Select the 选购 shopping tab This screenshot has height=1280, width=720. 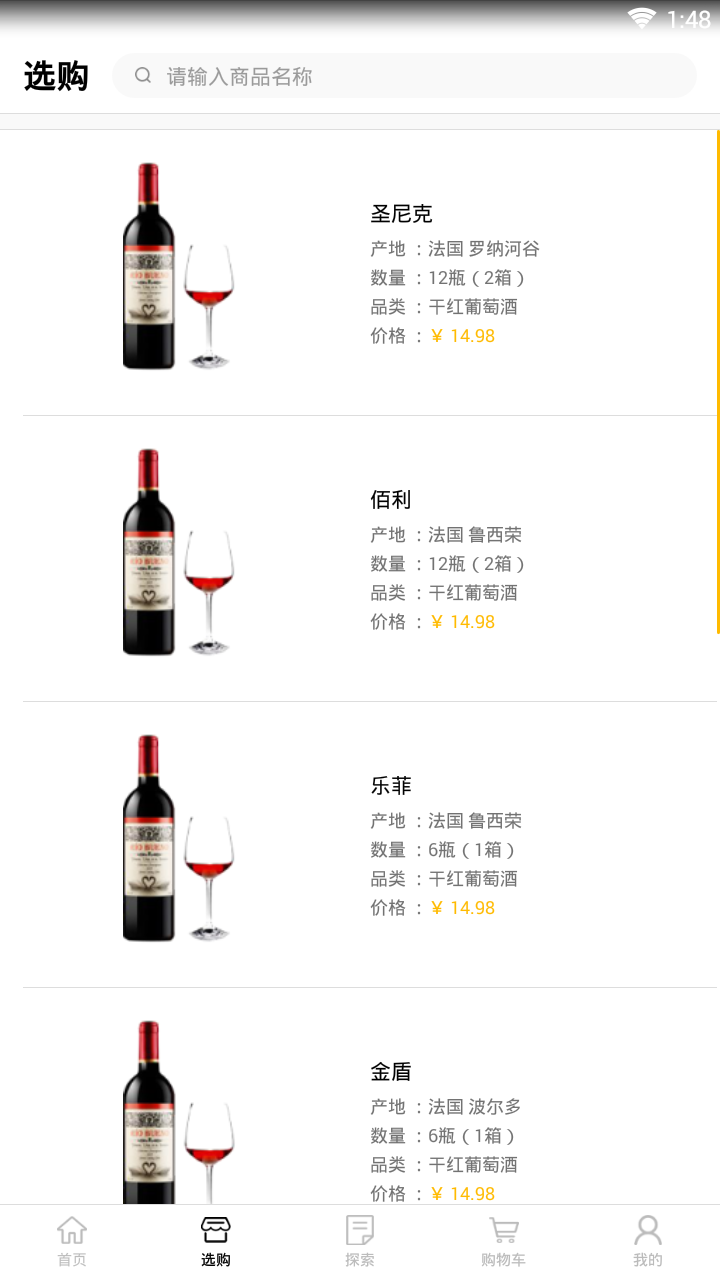point(216,1241)
